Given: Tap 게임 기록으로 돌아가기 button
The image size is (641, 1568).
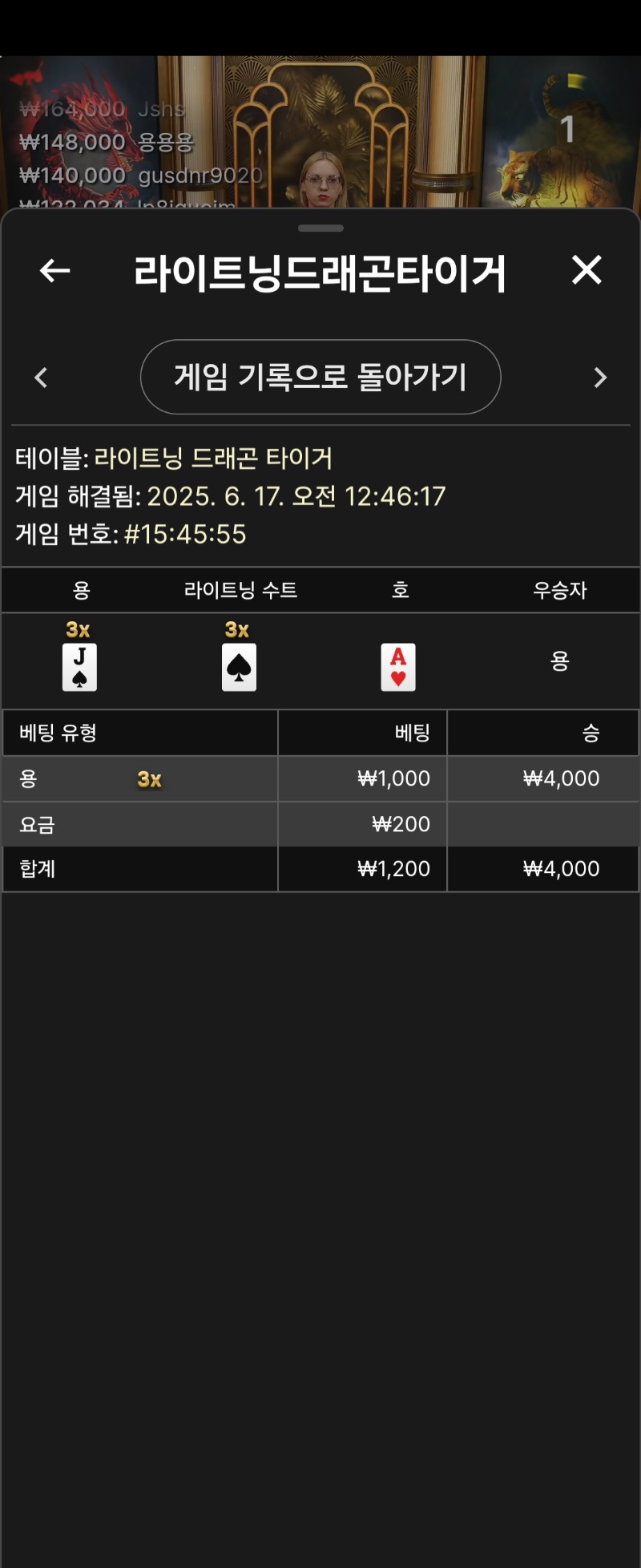Looking at the screenshot, I should point(320,377).
